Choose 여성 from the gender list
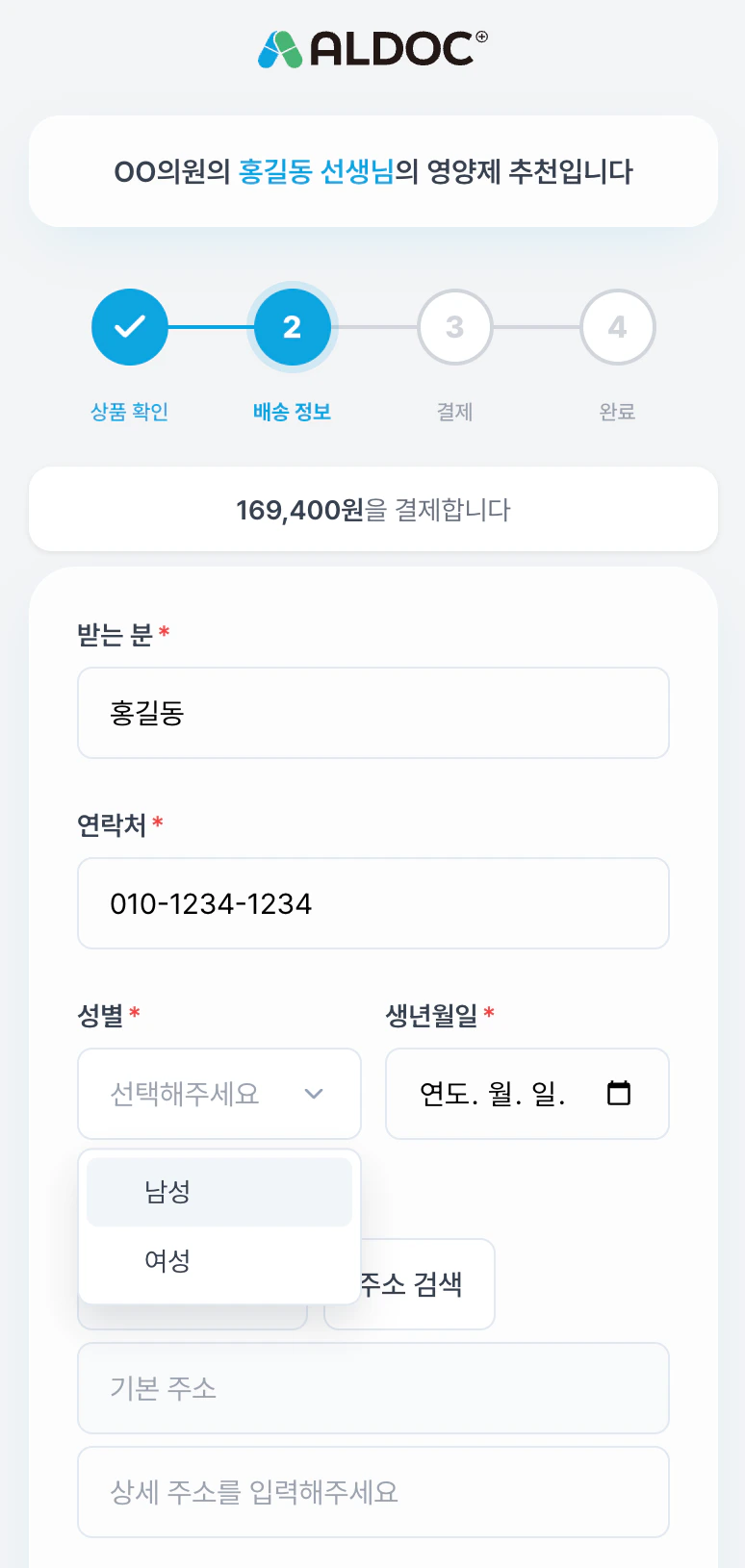 click(x=219, y=1260)
